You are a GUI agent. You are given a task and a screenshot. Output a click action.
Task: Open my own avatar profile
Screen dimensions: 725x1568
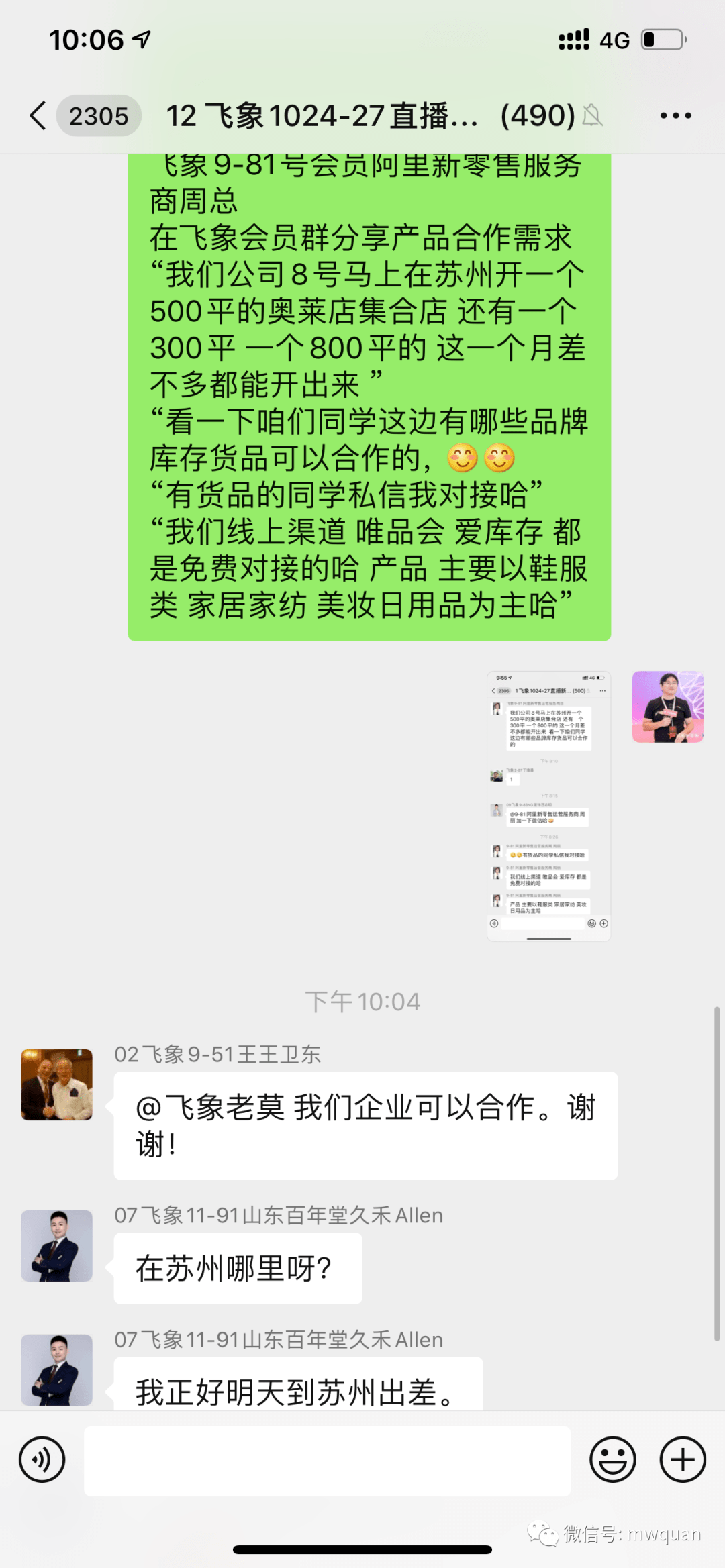pos(667,707)
